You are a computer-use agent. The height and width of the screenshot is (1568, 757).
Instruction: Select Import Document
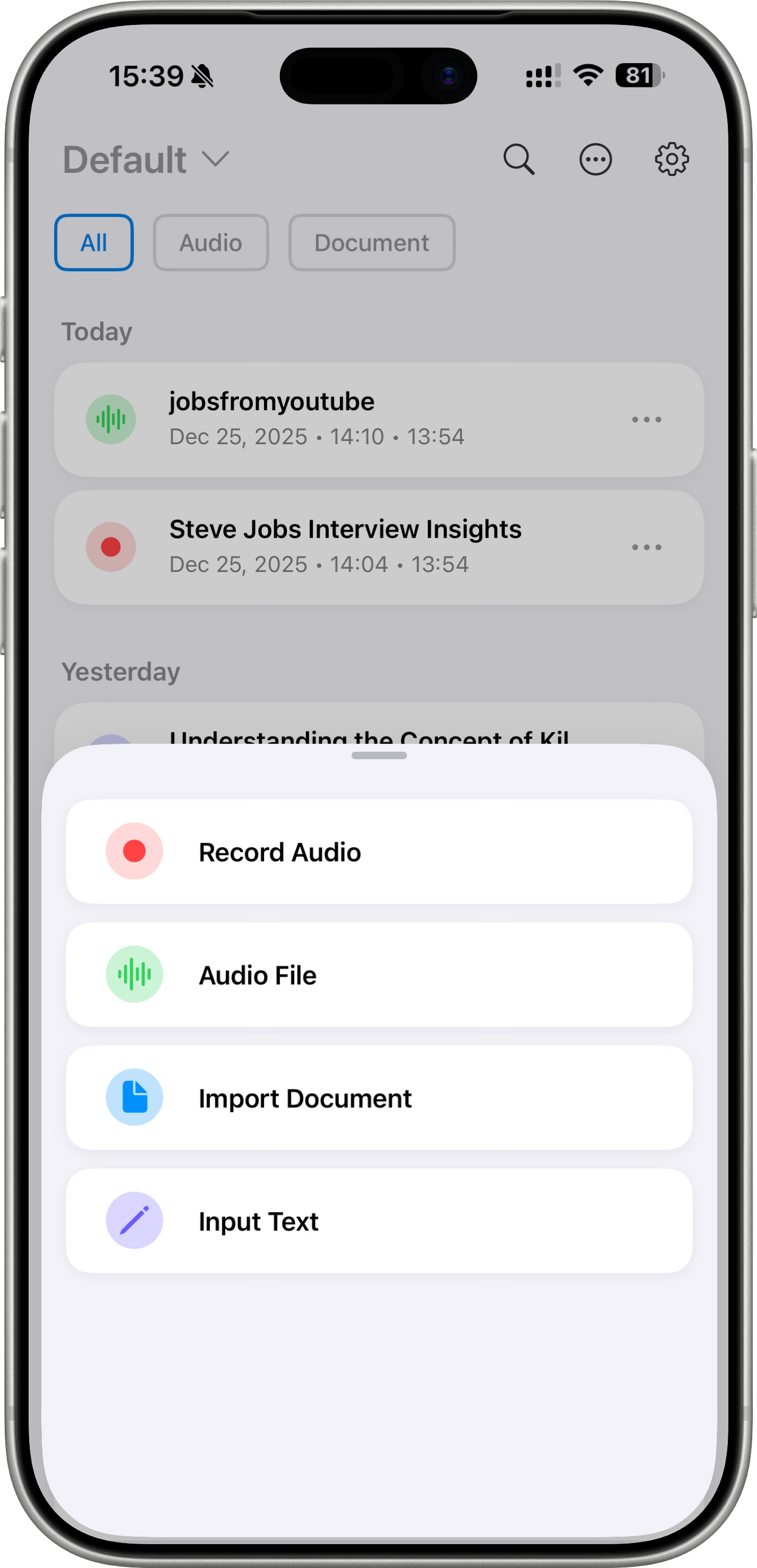378,1097
